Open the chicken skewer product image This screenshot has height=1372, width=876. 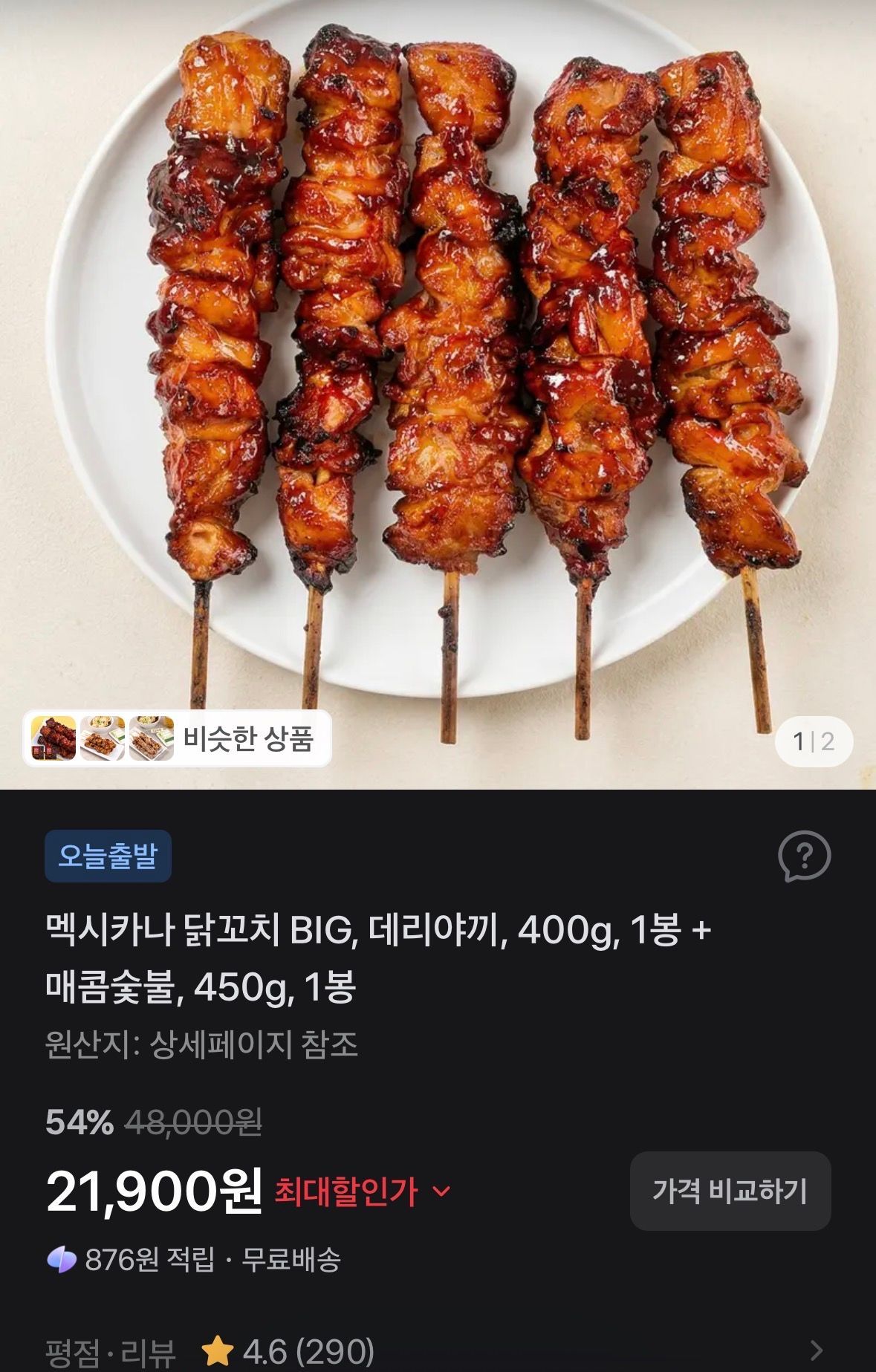(x=438, y=394)
